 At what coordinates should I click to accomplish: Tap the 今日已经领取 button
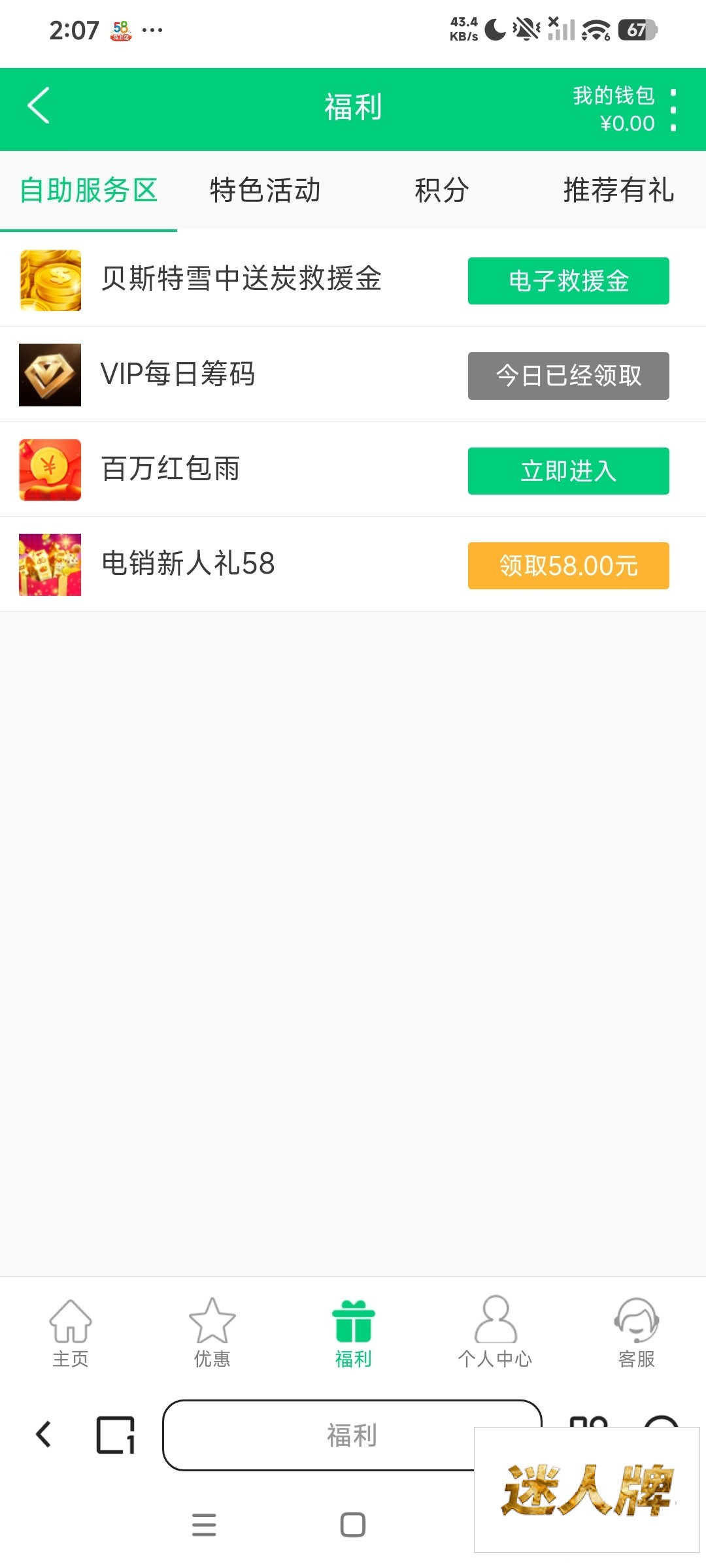pos(568,376)
